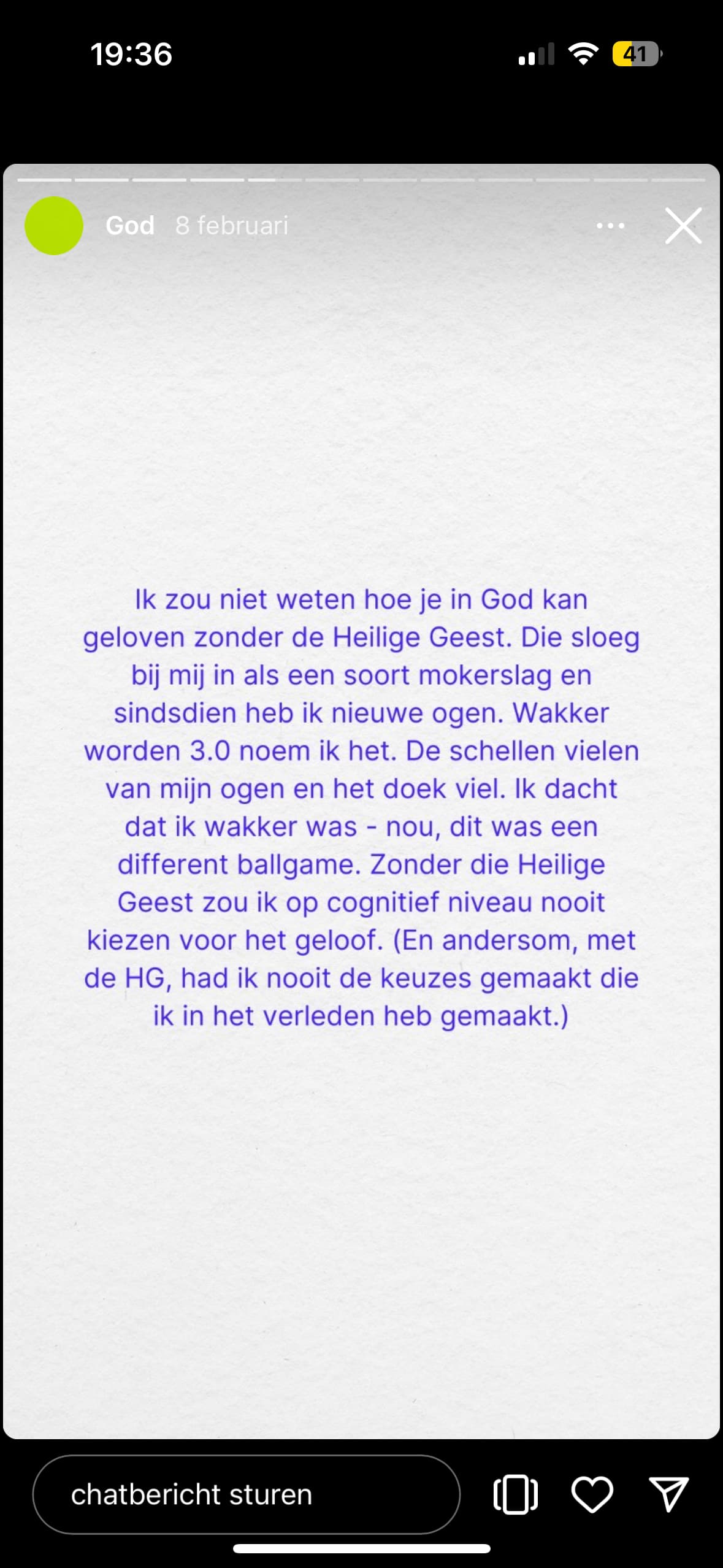Open the three-dot story options
Viewport: 723px width, 1568px height.
click(610, 226)
